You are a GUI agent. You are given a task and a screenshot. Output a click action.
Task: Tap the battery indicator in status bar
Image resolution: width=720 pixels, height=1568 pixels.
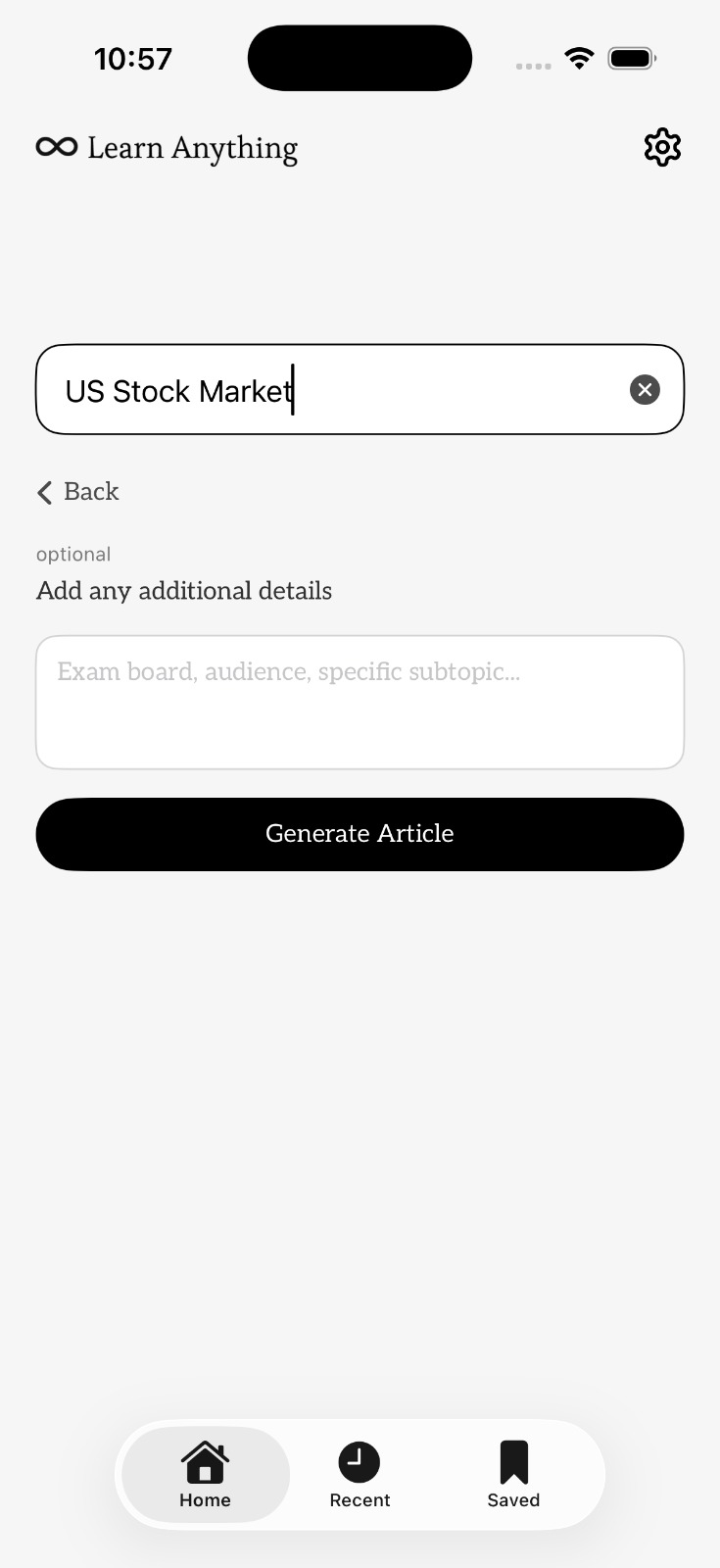[x=632, y=58]
